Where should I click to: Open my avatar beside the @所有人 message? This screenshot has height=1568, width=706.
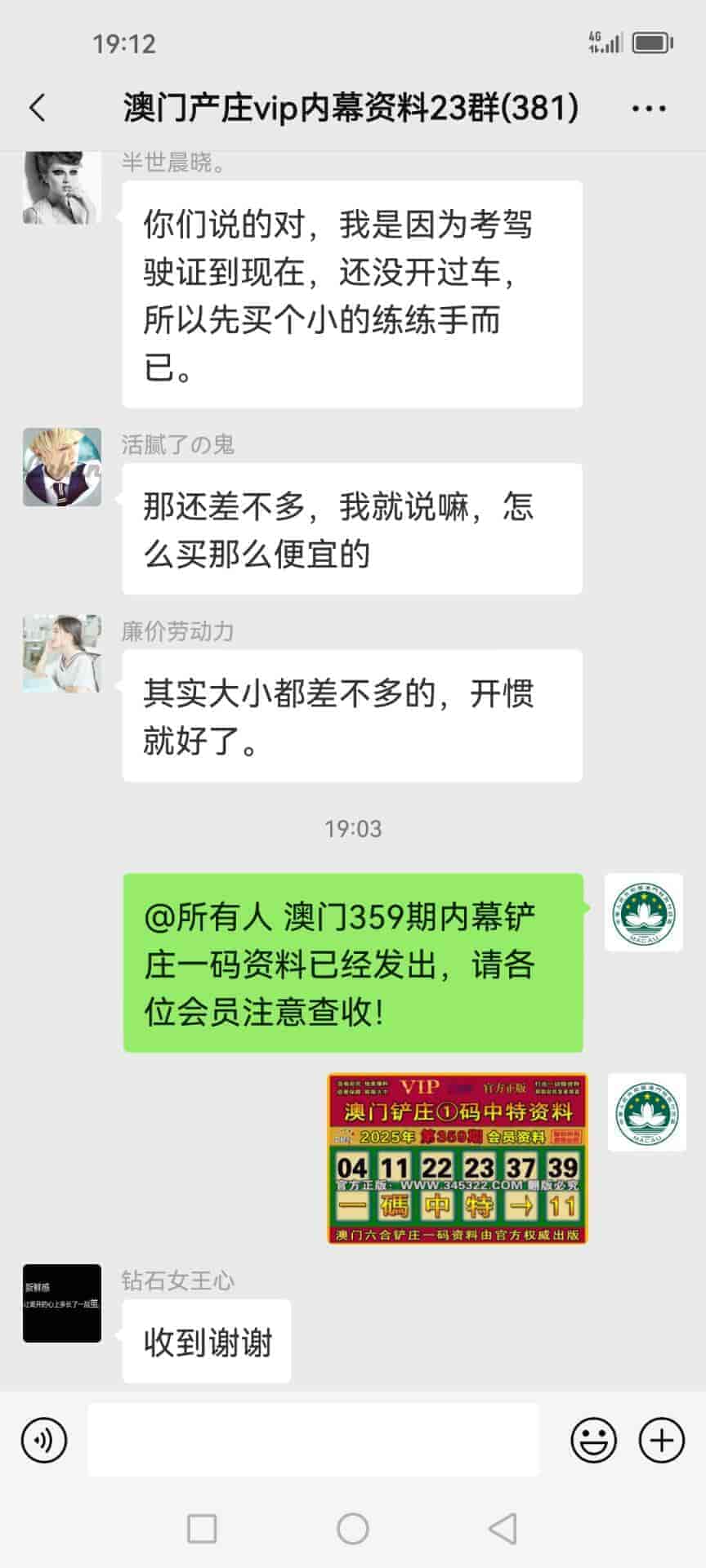pyautogui.click(x=644, y=912)
